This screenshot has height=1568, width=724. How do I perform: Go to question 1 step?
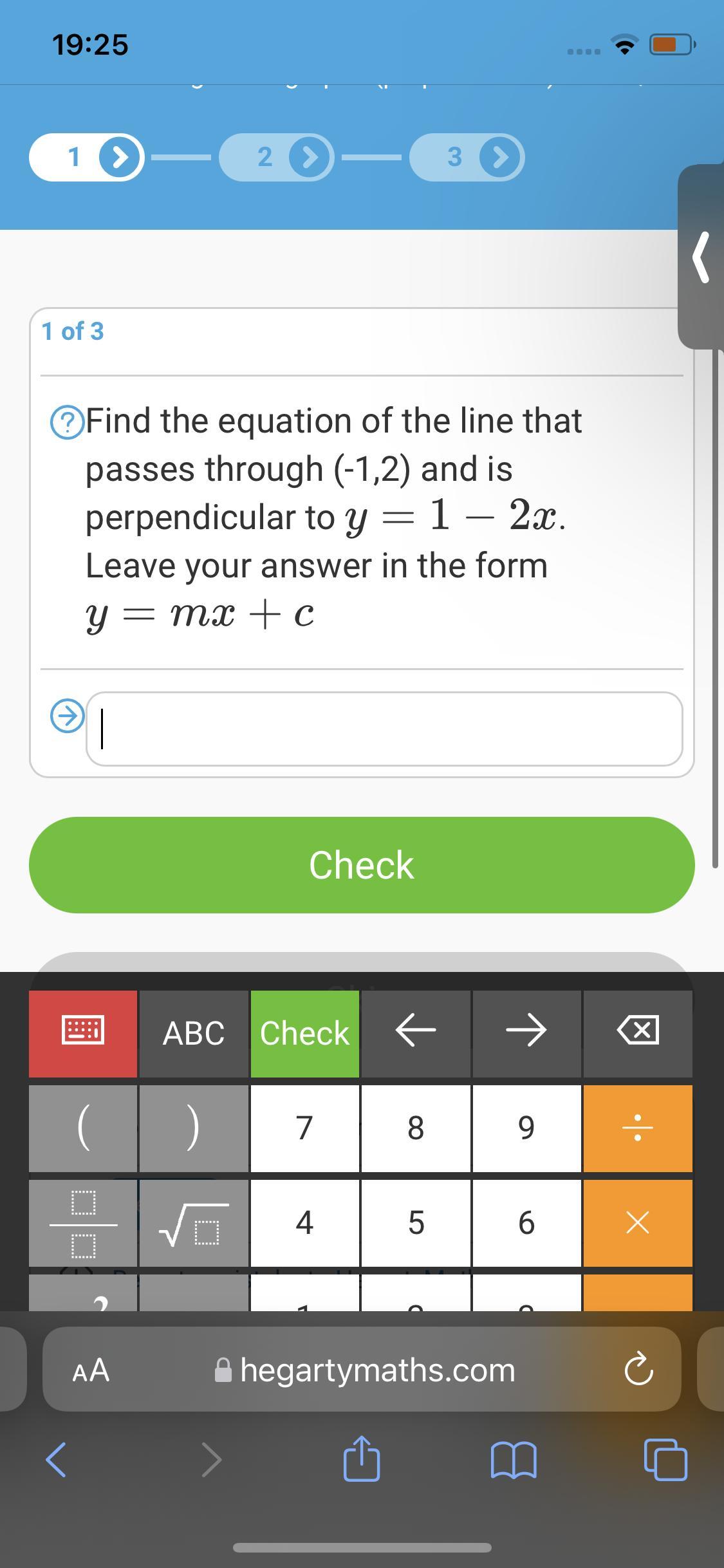click(x=86, y=157)
